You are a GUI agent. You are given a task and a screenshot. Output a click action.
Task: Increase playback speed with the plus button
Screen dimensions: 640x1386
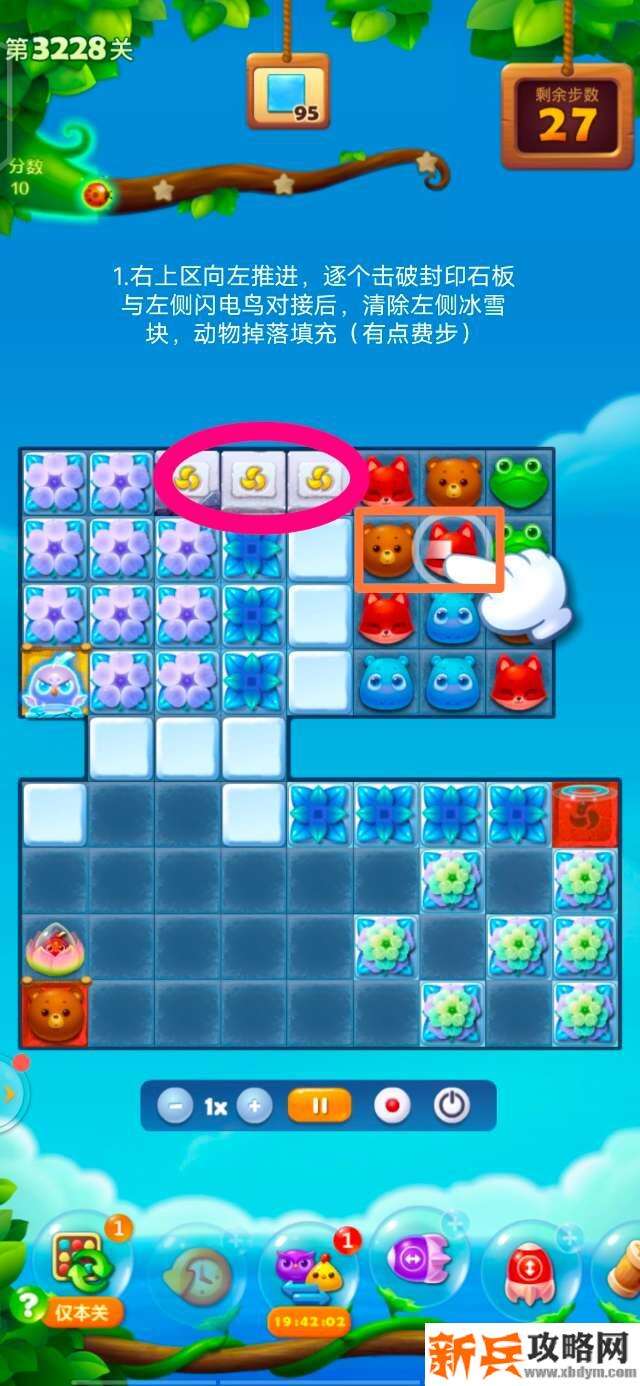pos(255,1106)
